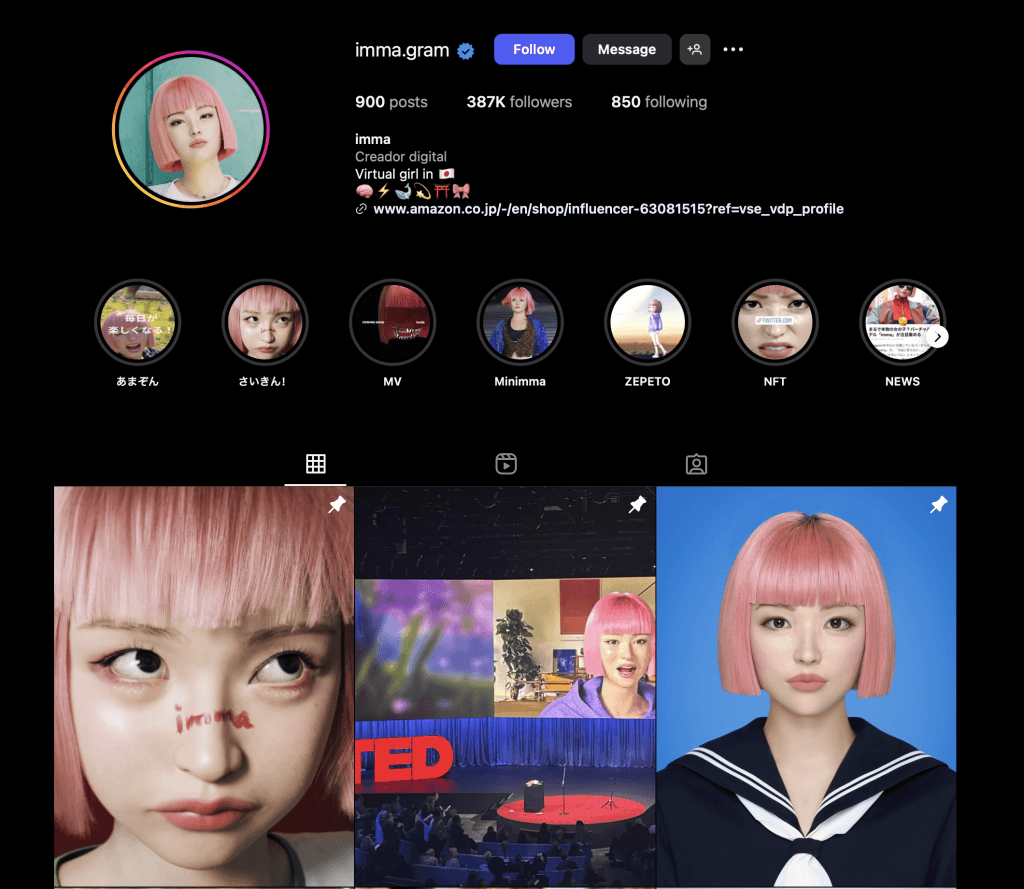This screenshot has height=889, width=1024.
Task: Open imma's profile picture story
Action: click(190, 130)
